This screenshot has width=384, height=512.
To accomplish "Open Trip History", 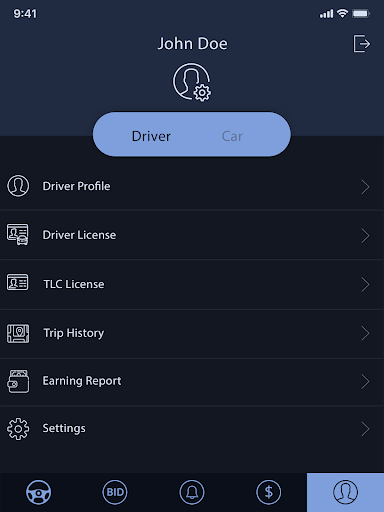I will tap(192, 333).
